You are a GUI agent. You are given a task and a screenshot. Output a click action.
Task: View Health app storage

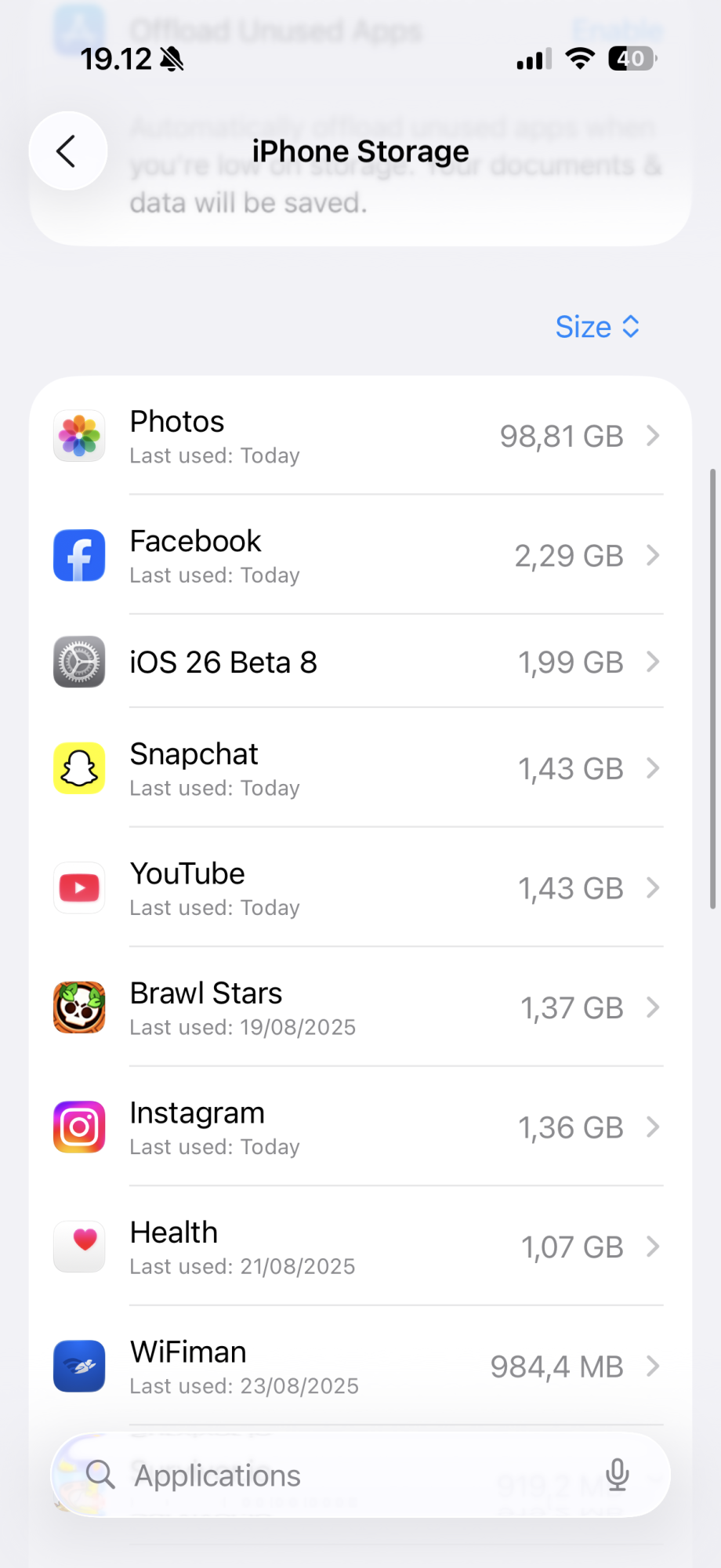coord(360,1247)
